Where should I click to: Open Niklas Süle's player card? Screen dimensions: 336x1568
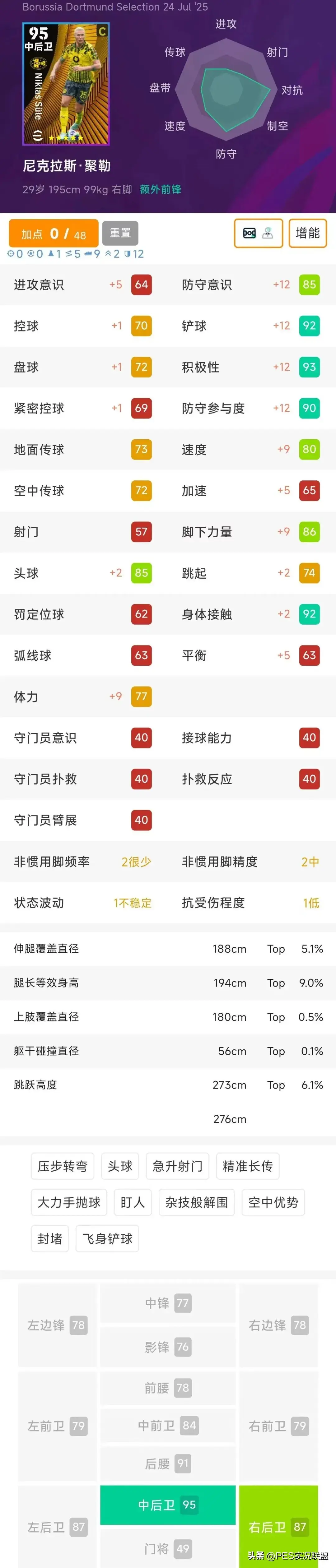pyautogui.click(x=66, y=84)
